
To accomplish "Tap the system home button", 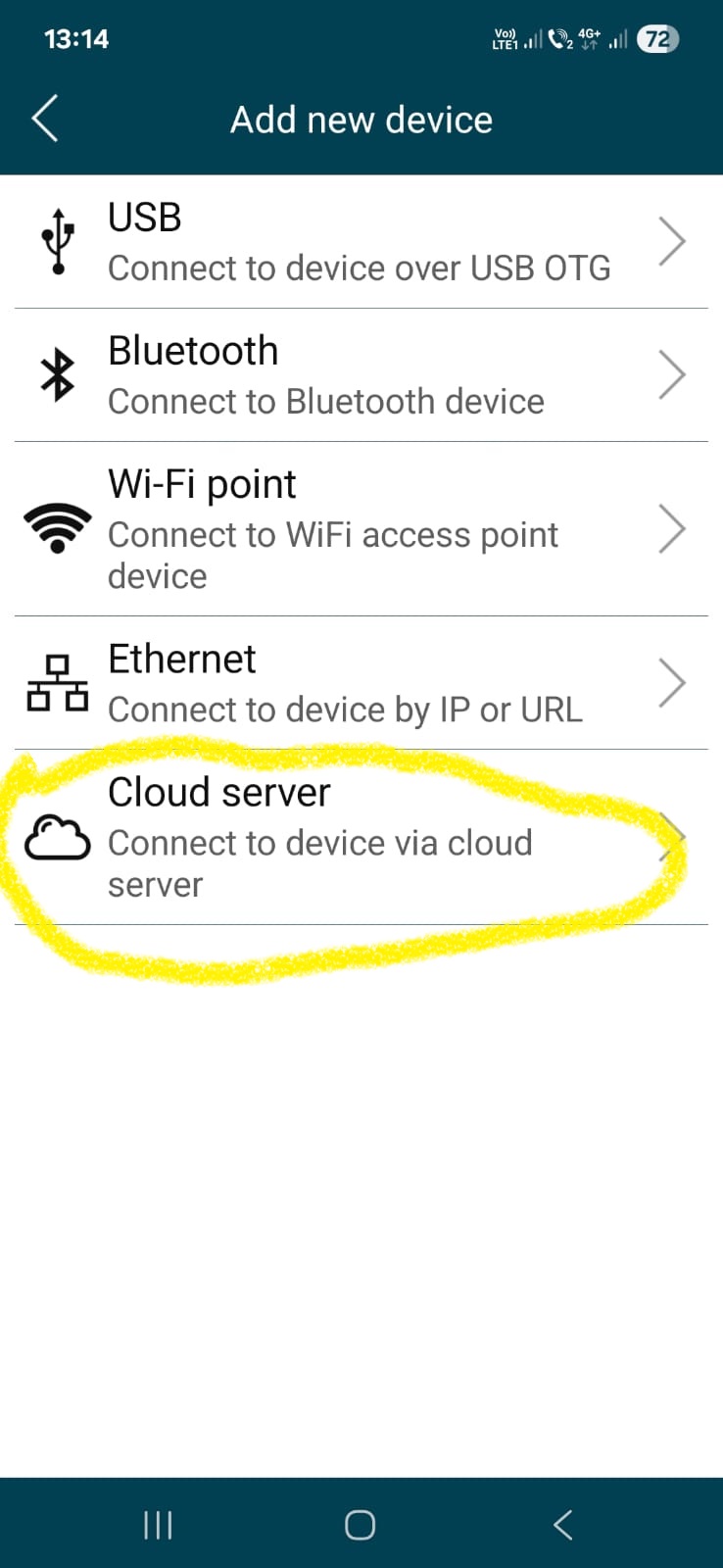I will point(360,1524).
